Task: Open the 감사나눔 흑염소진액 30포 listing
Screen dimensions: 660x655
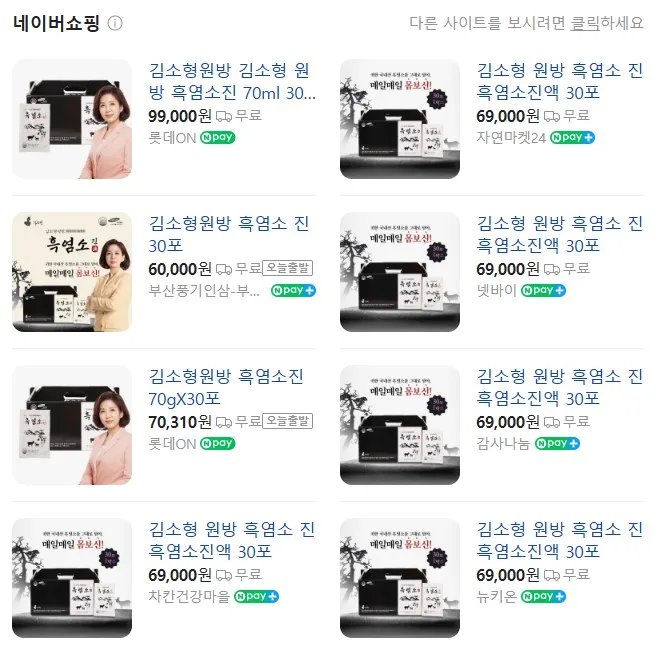Action: pyautogui.click(x=559, y=388)
